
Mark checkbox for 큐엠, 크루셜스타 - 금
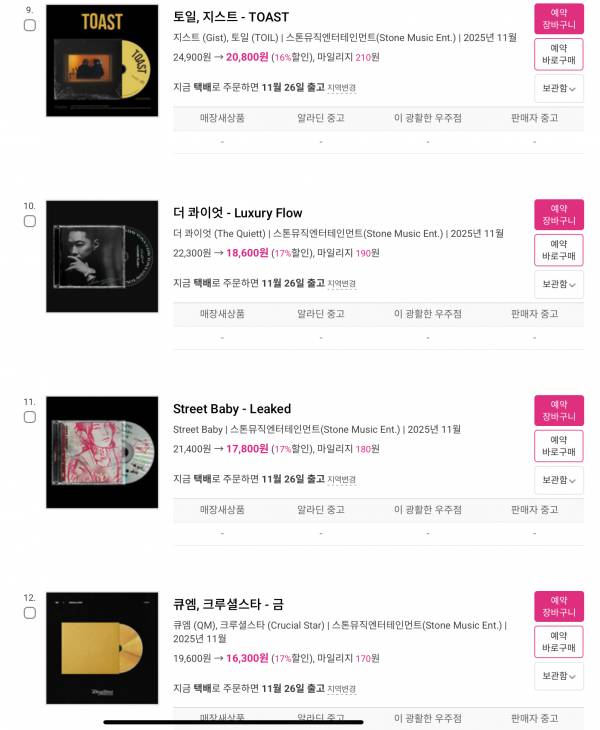pos(30,613)
